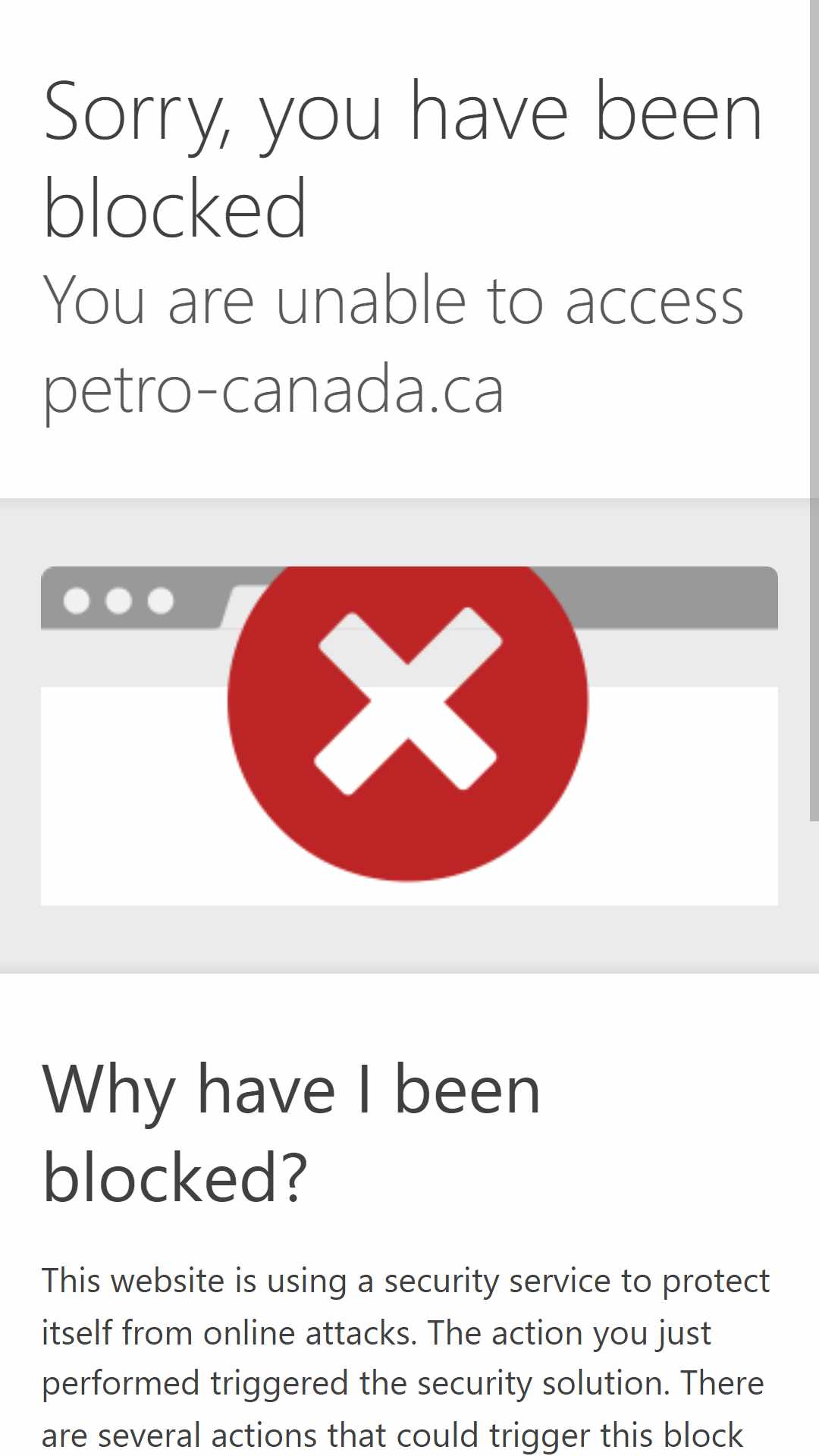Tap the vertical scrollbar thumb on the page edge
This screenshot has height=1456, width=819.
(814, 409)
